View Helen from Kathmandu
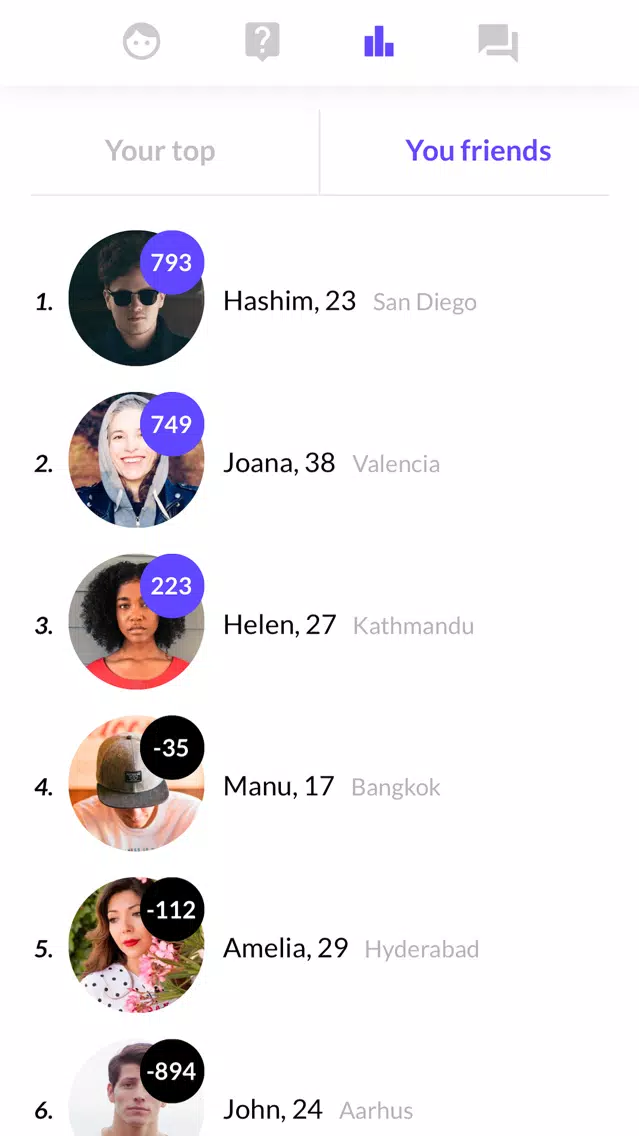639x1136 pixels. 320,622
